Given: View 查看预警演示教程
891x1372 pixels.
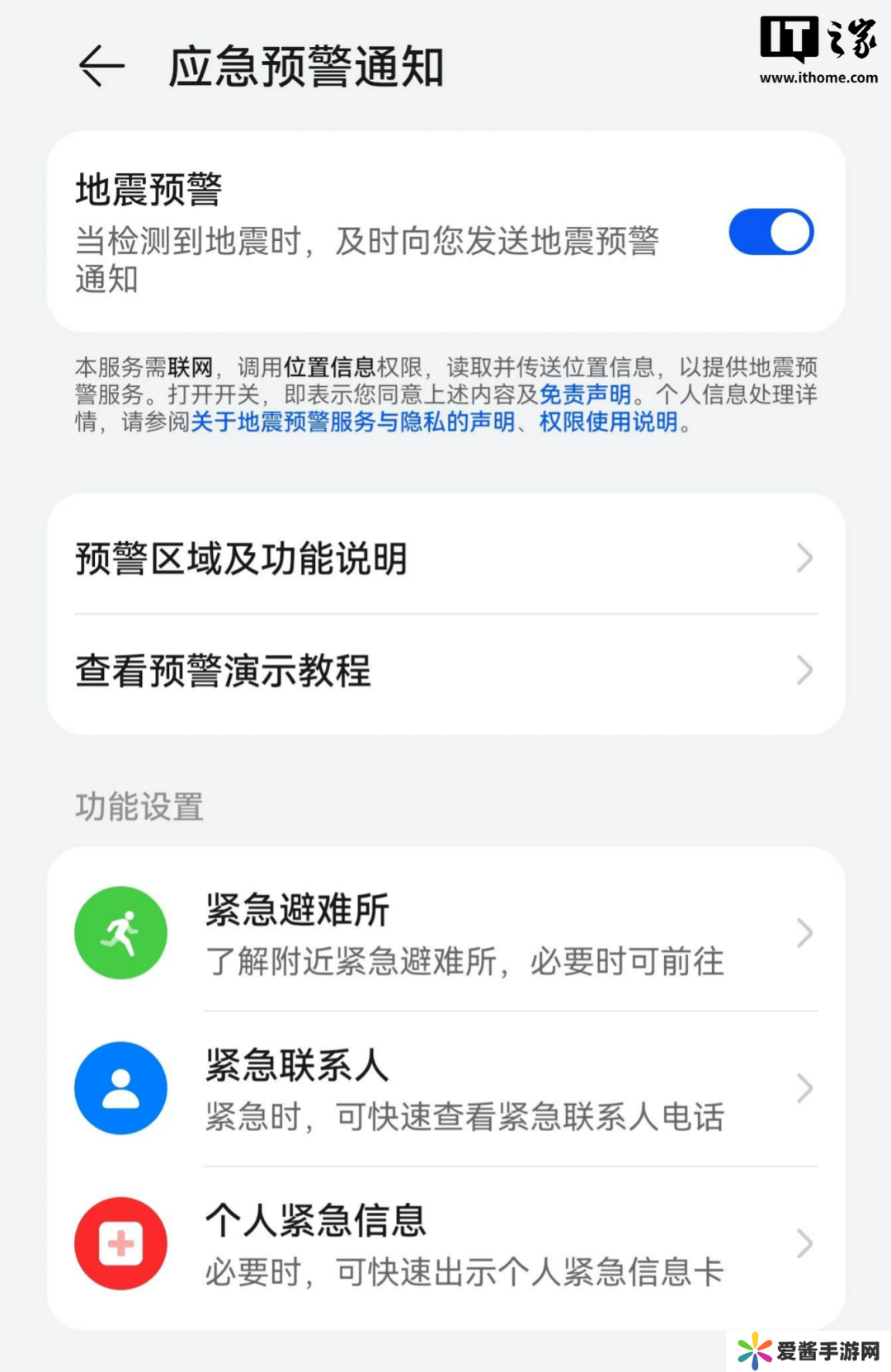Looking at the screenshot, I should [445, 671].
